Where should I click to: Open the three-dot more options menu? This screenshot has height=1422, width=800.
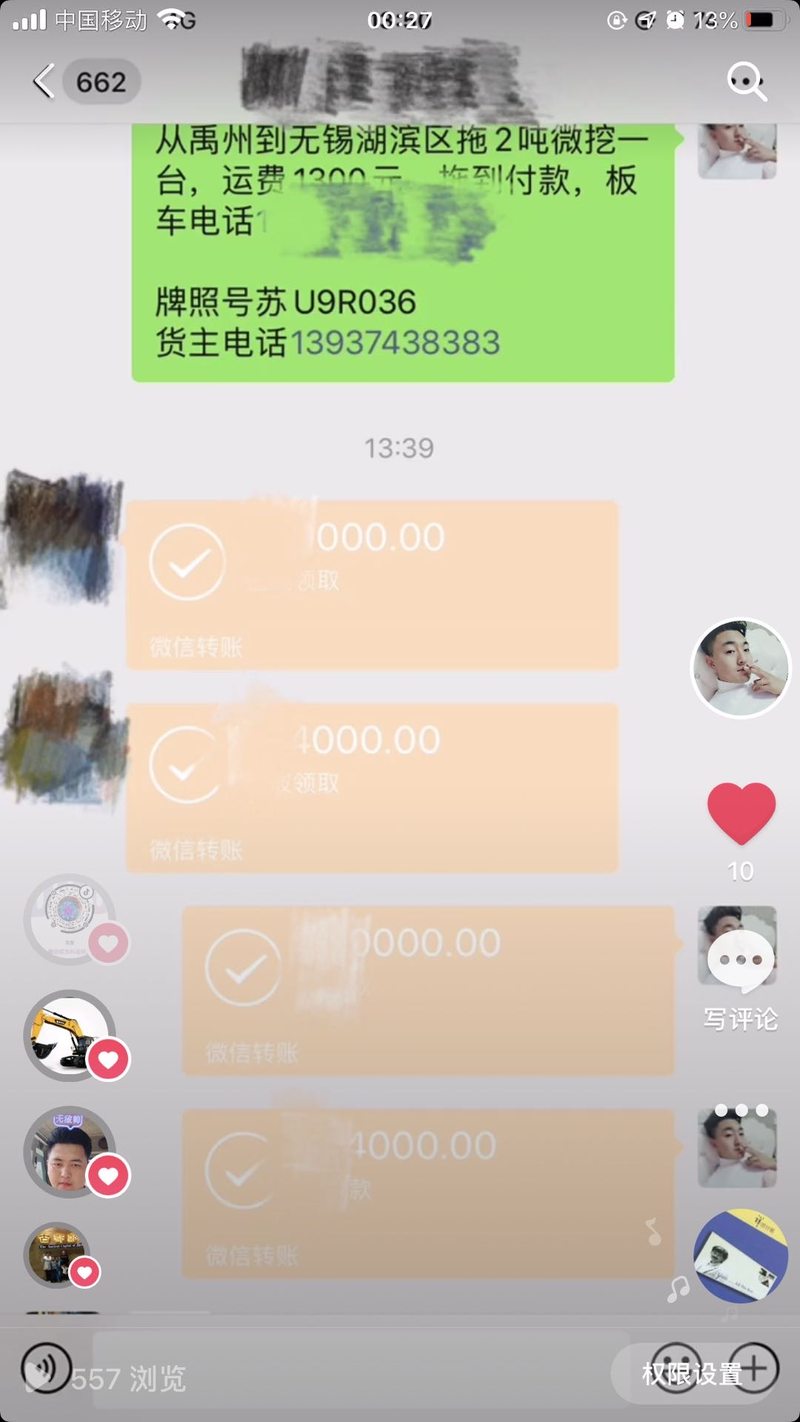click(741, 1110)
